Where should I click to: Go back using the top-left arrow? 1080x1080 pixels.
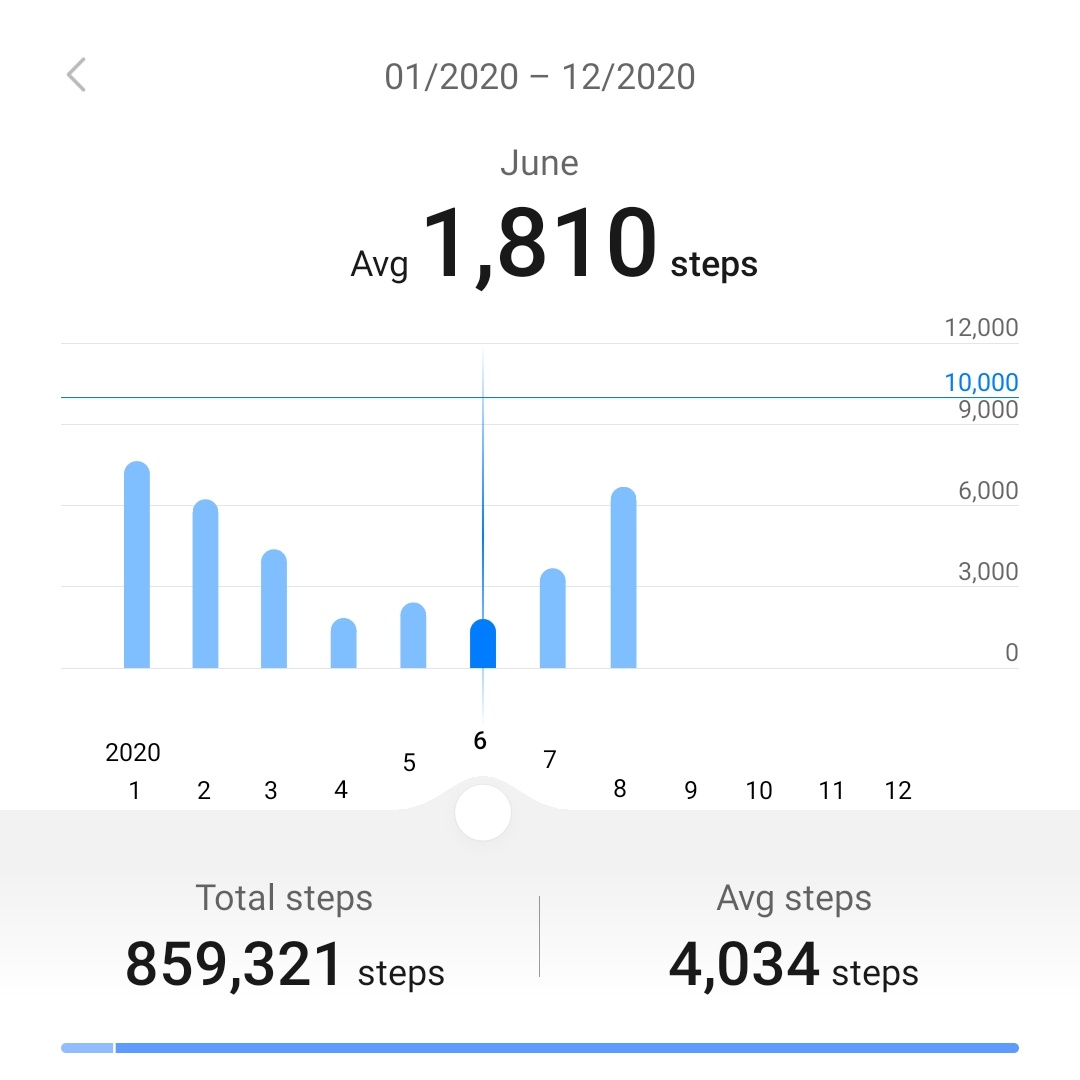coord(76,75)
